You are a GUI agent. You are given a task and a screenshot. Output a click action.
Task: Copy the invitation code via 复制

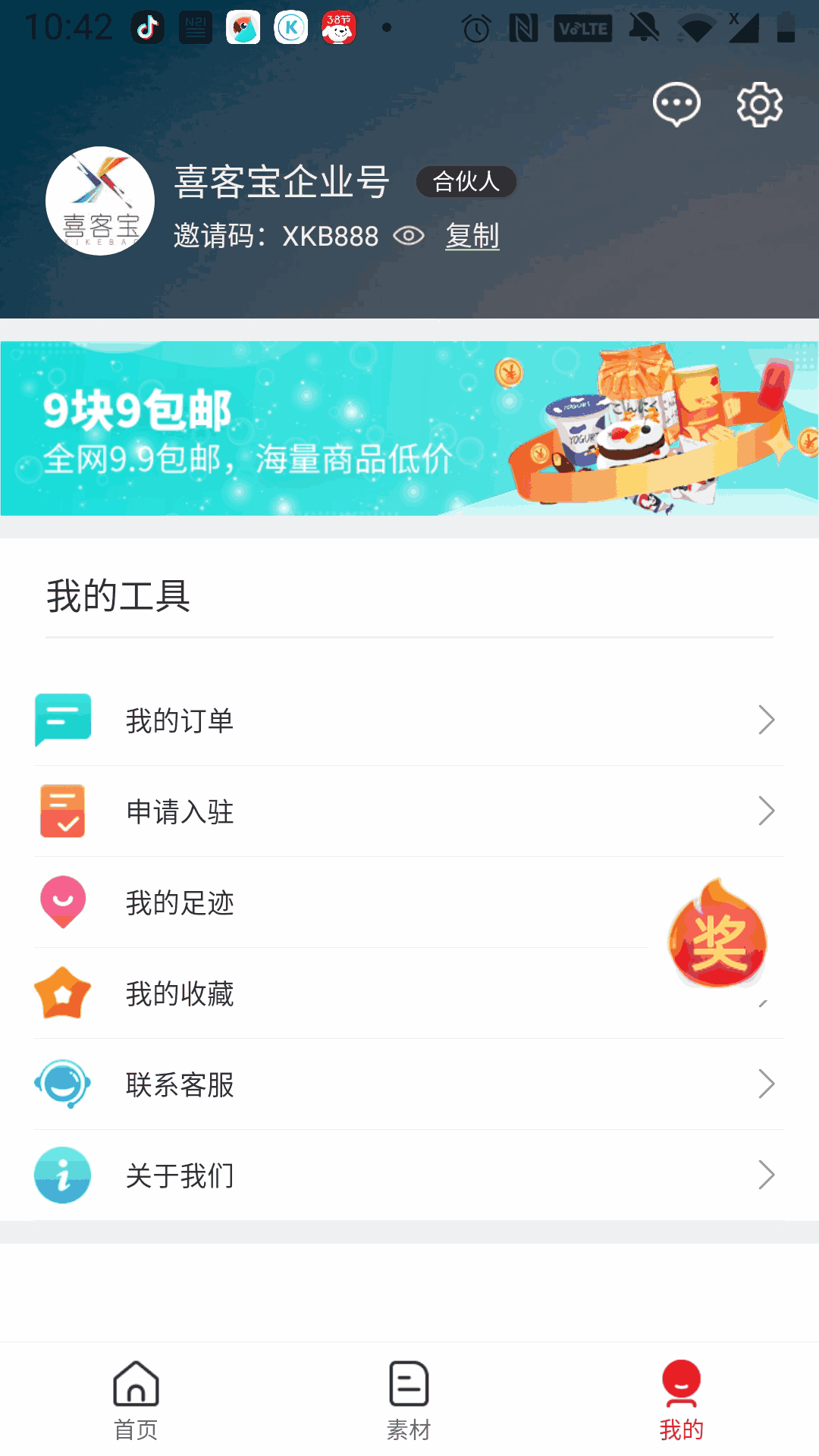[472, 236]
